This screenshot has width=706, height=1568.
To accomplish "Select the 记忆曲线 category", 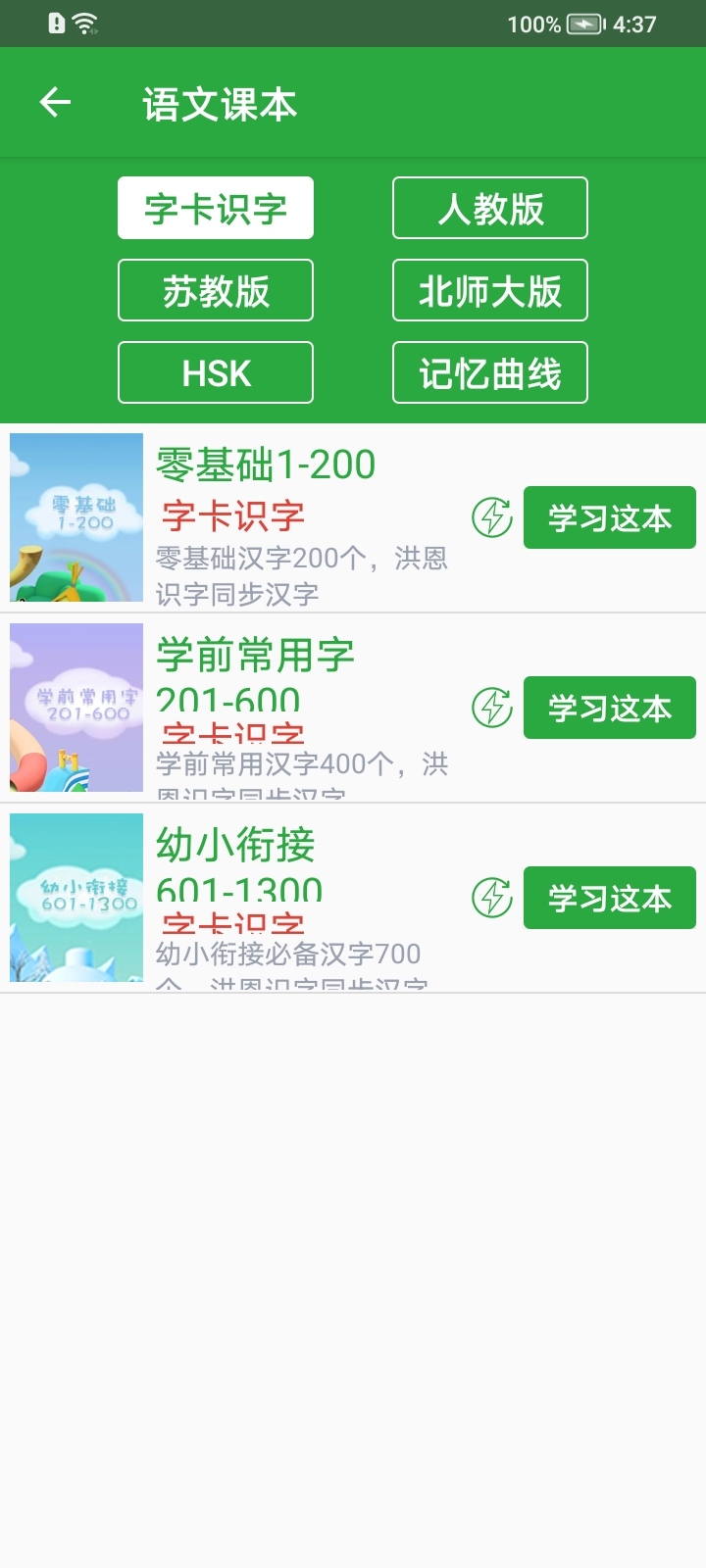I will click(489, 372).
